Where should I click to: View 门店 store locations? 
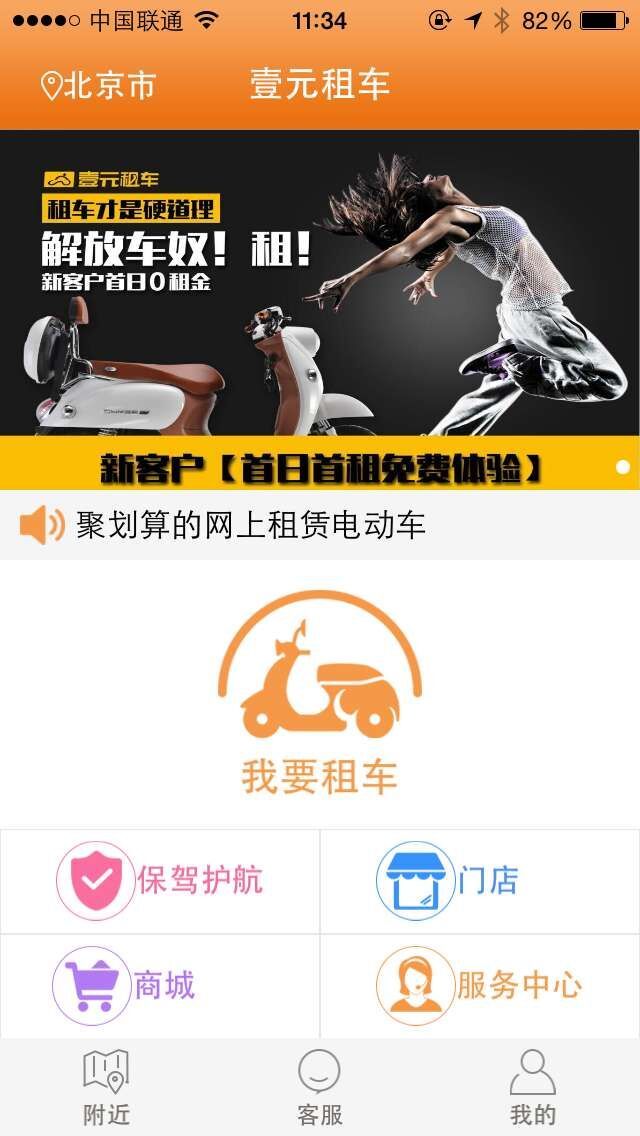(x=480, y=881)
